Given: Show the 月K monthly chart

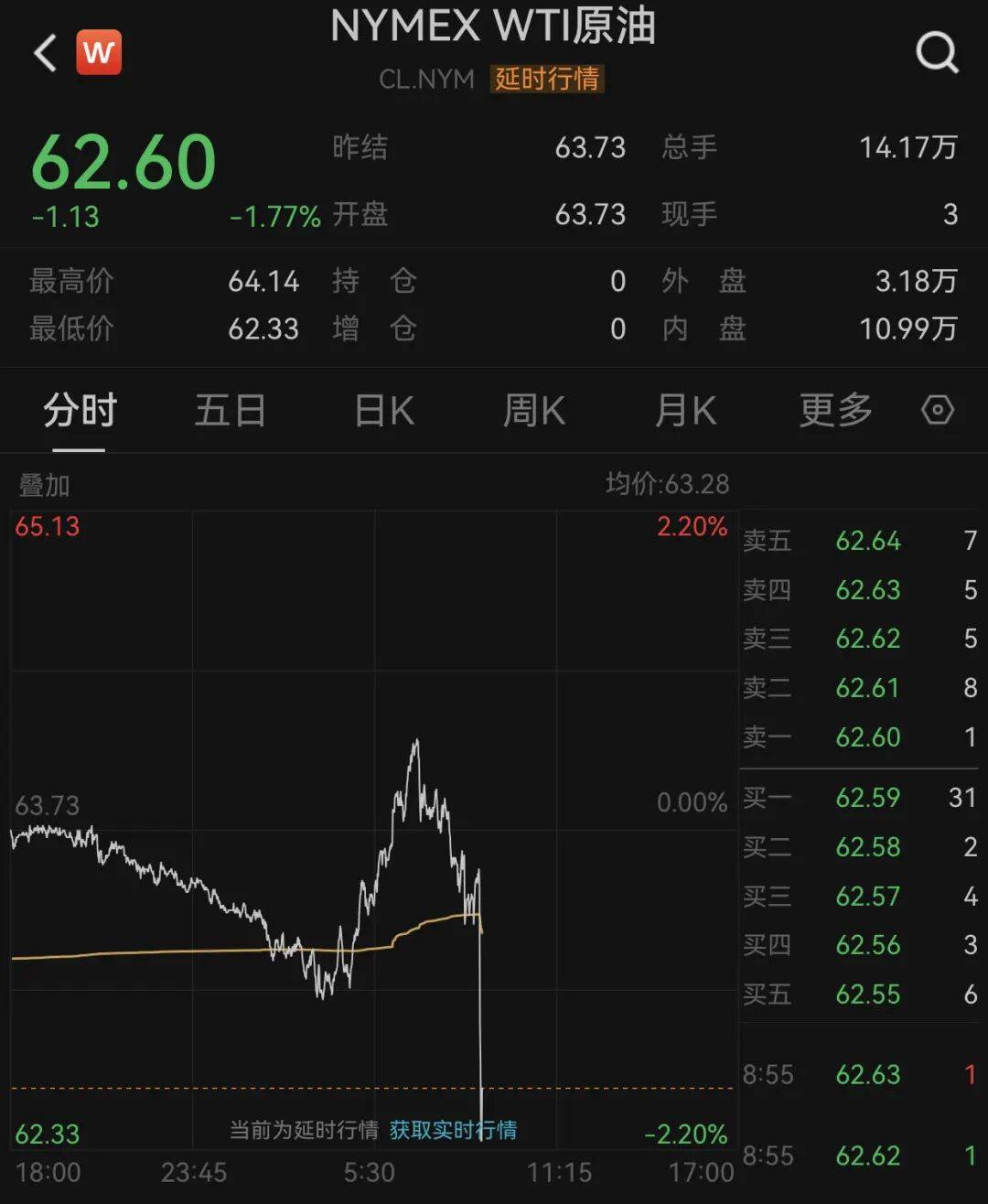Looking at the screenshot, I should (685, 411).
